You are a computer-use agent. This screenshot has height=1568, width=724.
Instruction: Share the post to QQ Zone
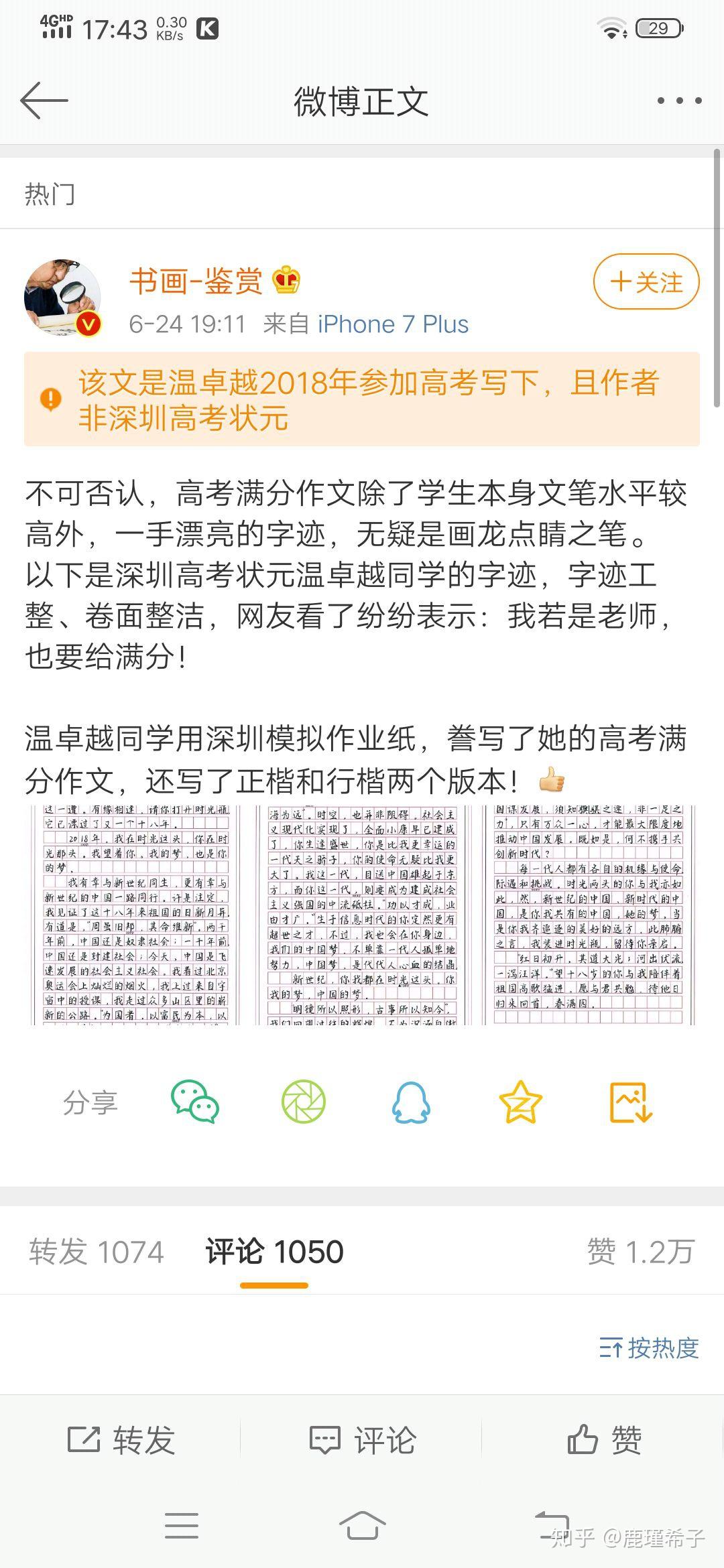pos(520,1102)
